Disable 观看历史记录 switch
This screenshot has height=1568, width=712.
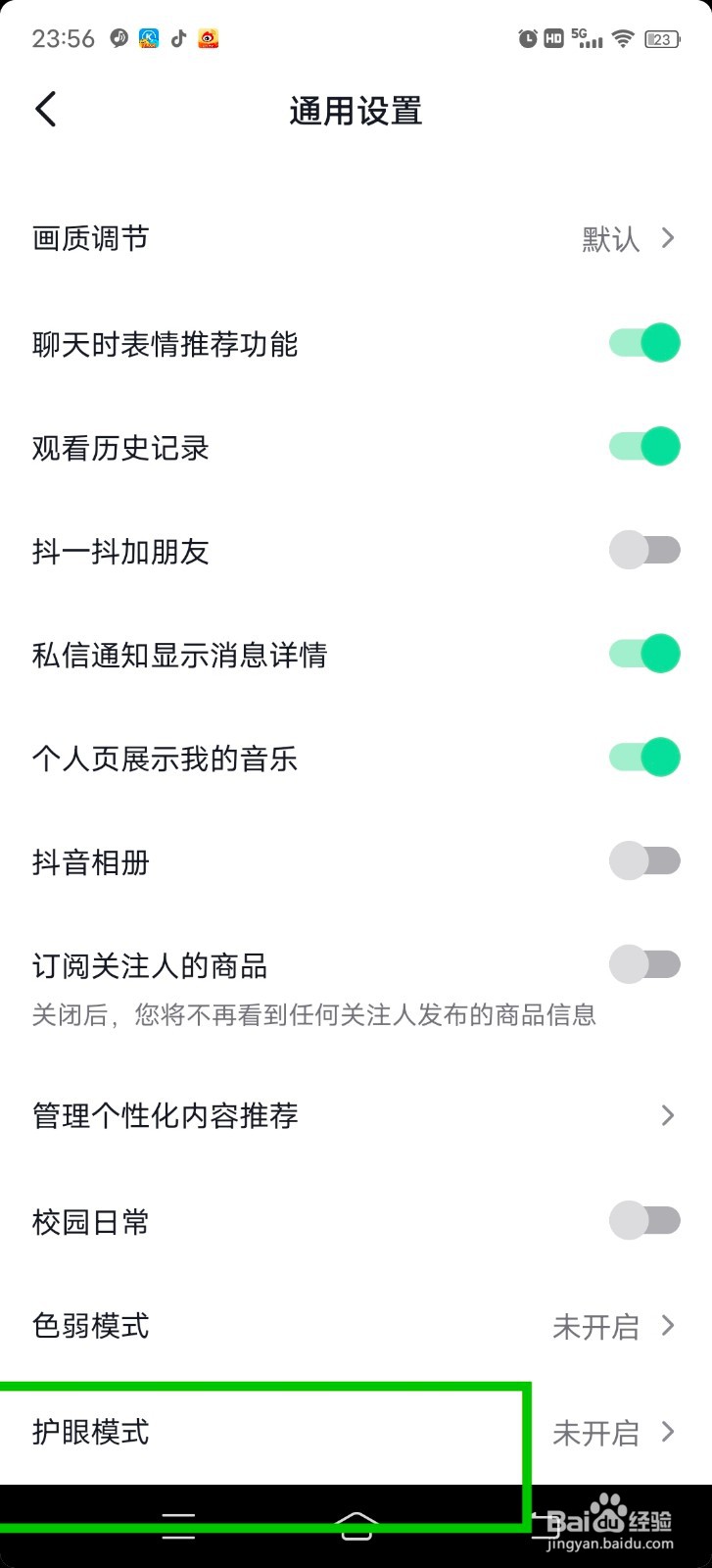pyautogui.click(x=644, y=447)
